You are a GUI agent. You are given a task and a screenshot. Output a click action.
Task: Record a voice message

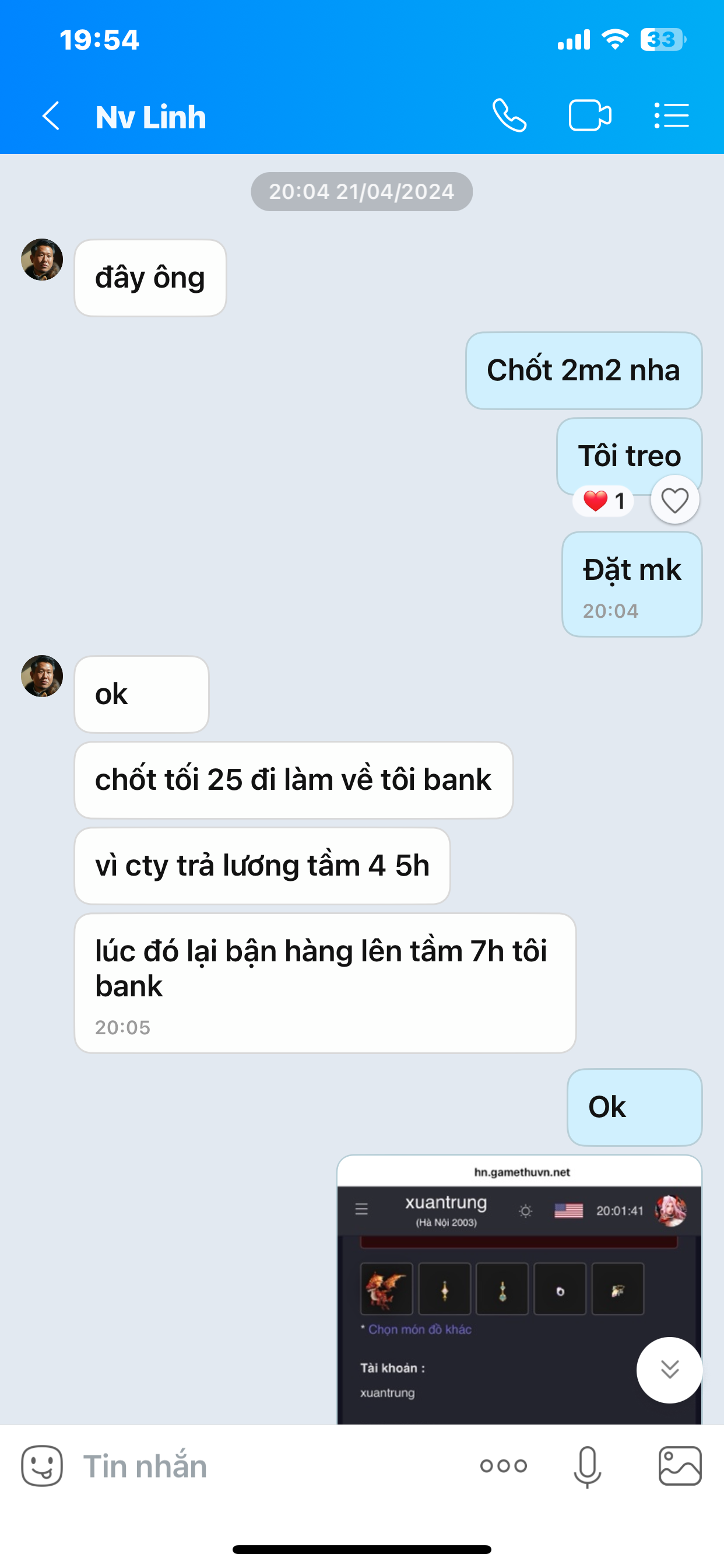click(x=587, y=1466)
